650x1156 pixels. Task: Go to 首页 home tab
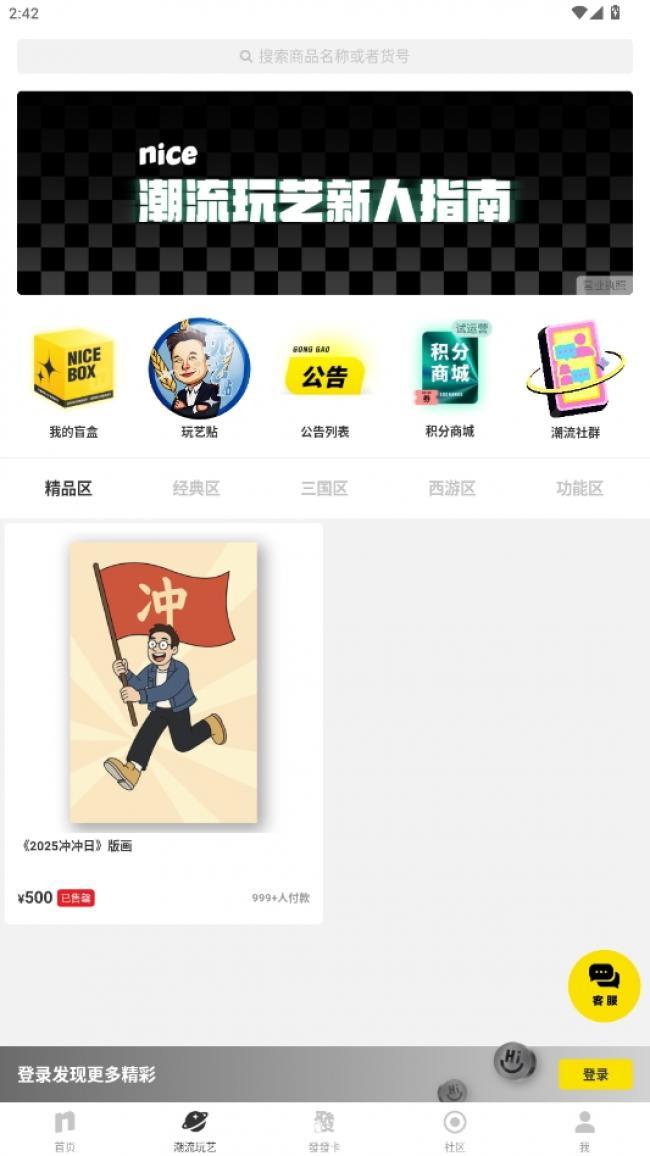pyautogui.click(x=65, y=1130)
